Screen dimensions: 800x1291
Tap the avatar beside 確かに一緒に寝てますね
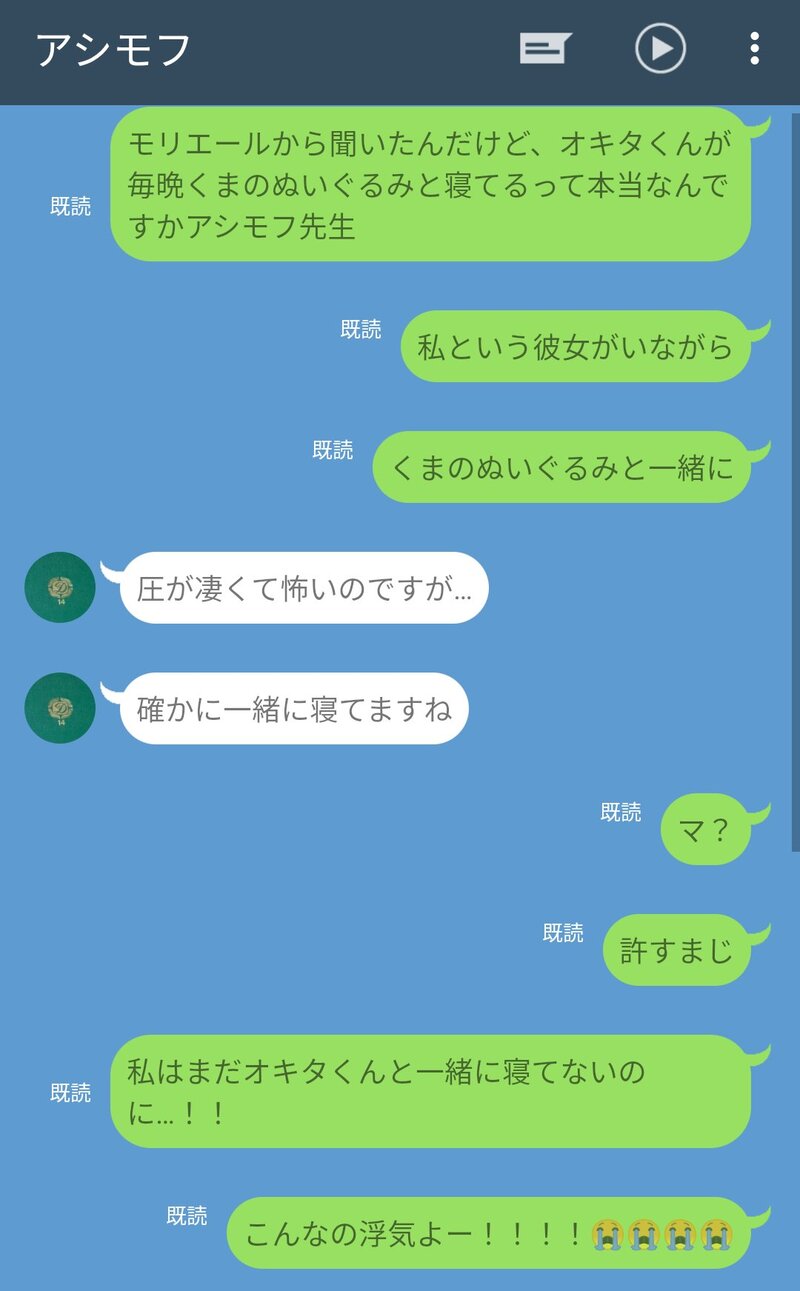click(60, 708)
